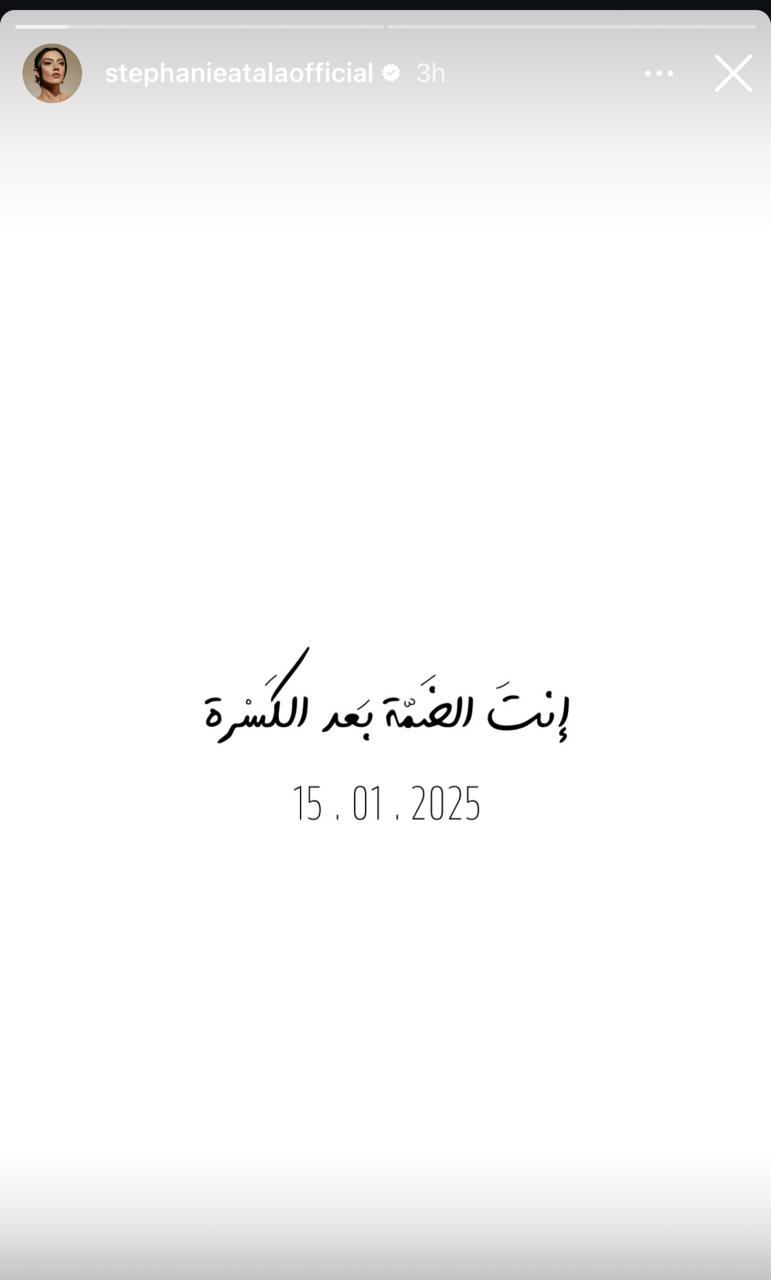Dismiss the story with the X button
Image resolution: width=771 pixels, height=1280 pixels.
pyautogui.click(x=733, y=72)
